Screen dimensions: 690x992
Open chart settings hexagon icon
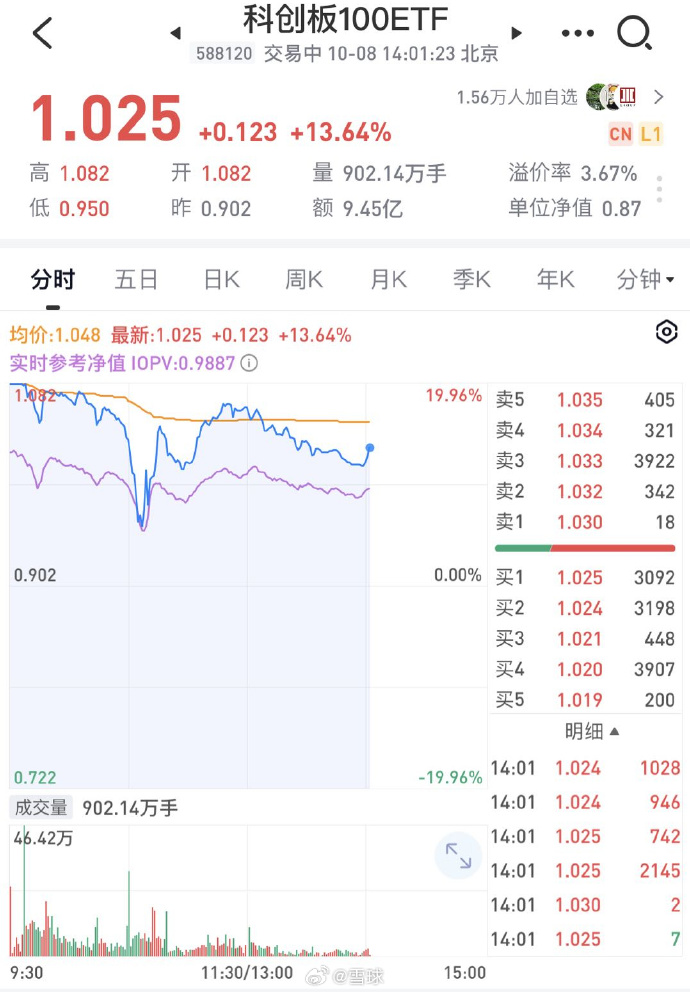click(x=666, y=333)
